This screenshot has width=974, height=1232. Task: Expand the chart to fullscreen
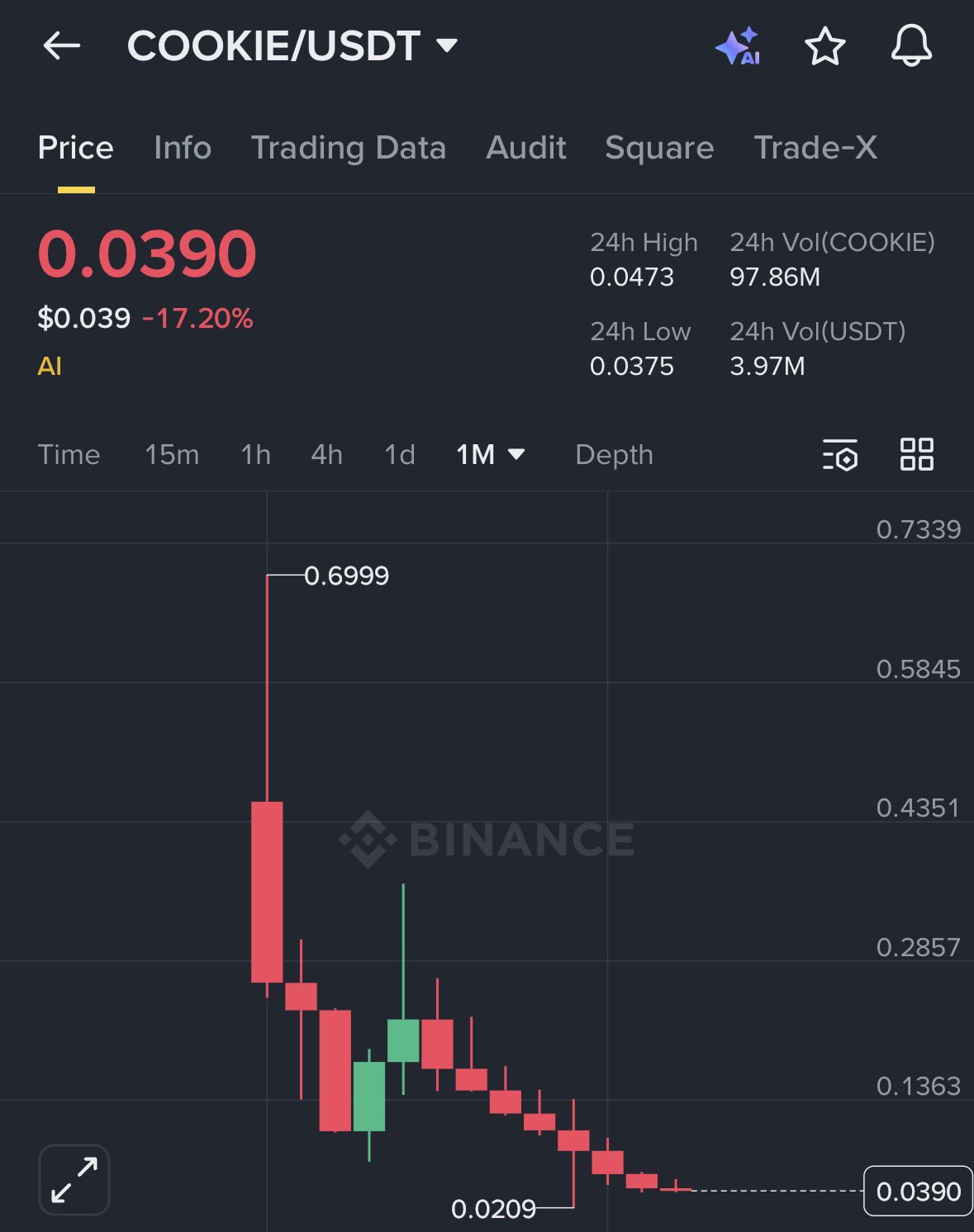(x=74, y=1179)
